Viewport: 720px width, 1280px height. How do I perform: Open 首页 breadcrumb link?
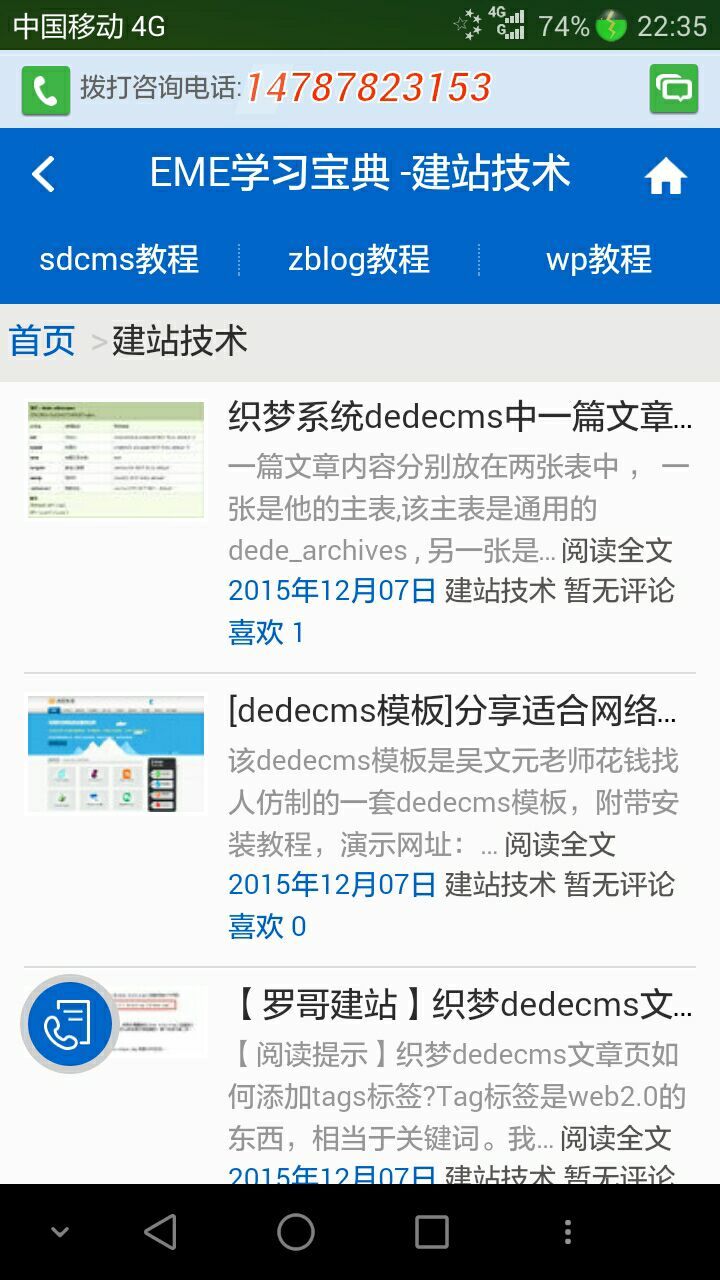point(42,342)
